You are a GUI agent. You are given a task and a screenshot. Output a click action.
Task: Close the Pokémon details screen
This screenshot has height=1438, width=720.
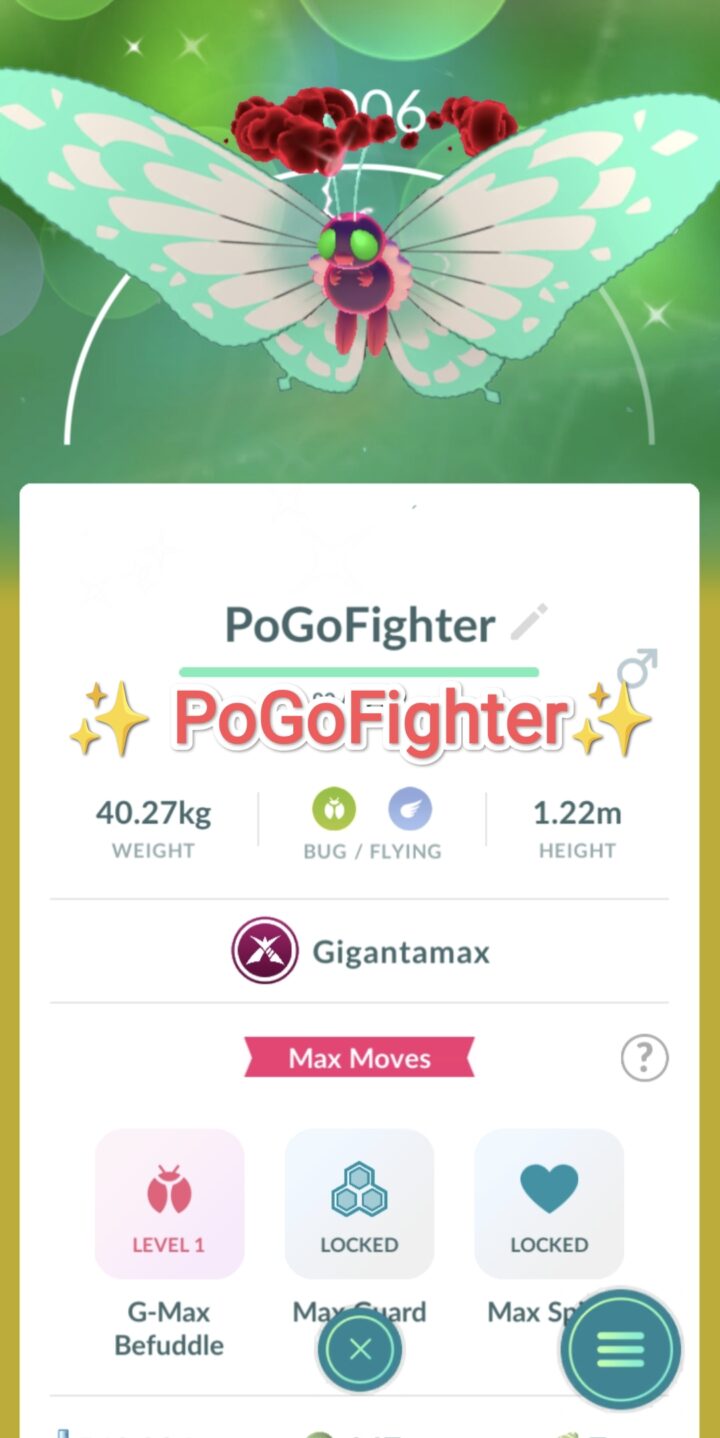(360, 1350)
